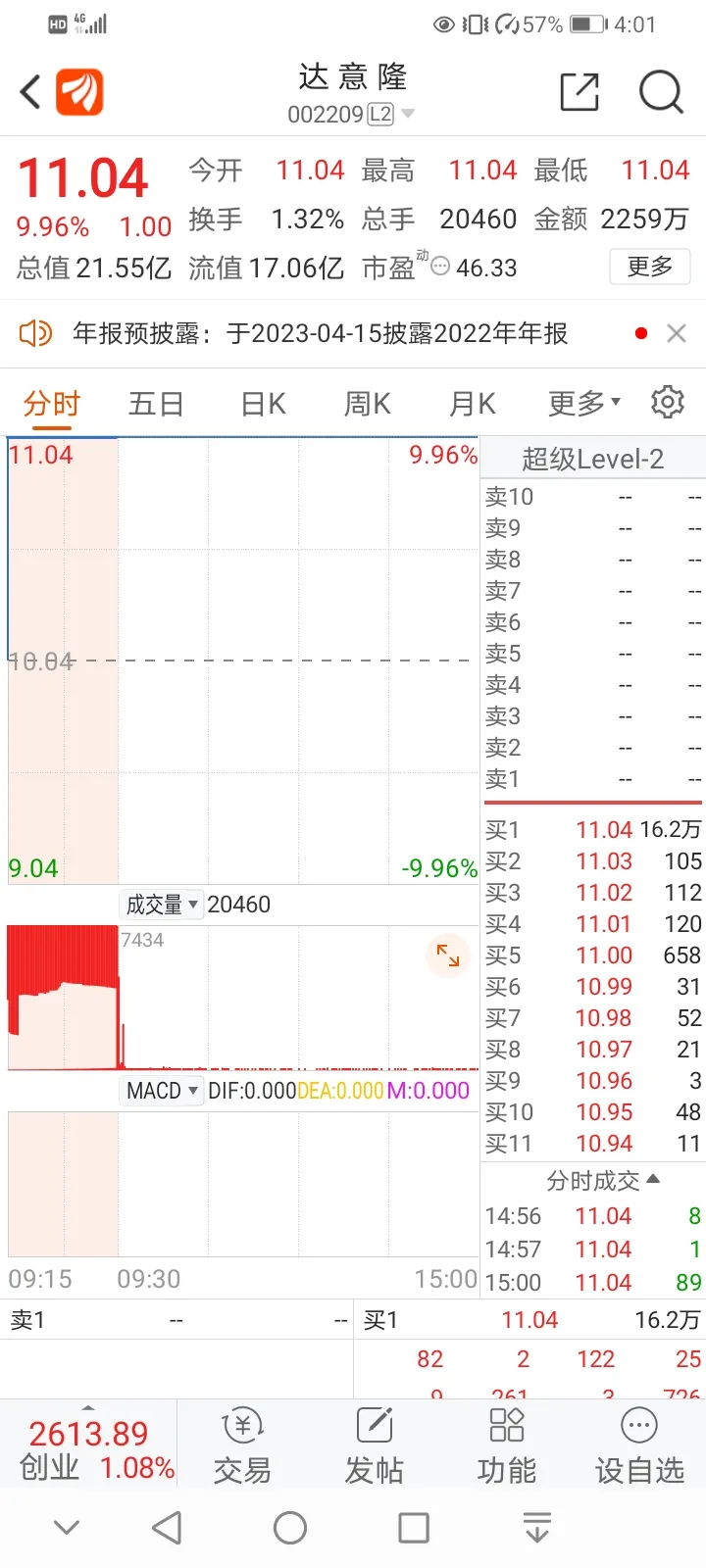Collapse the 分时成交 section
This screenshot has height=1568, width=706.
603,1181
